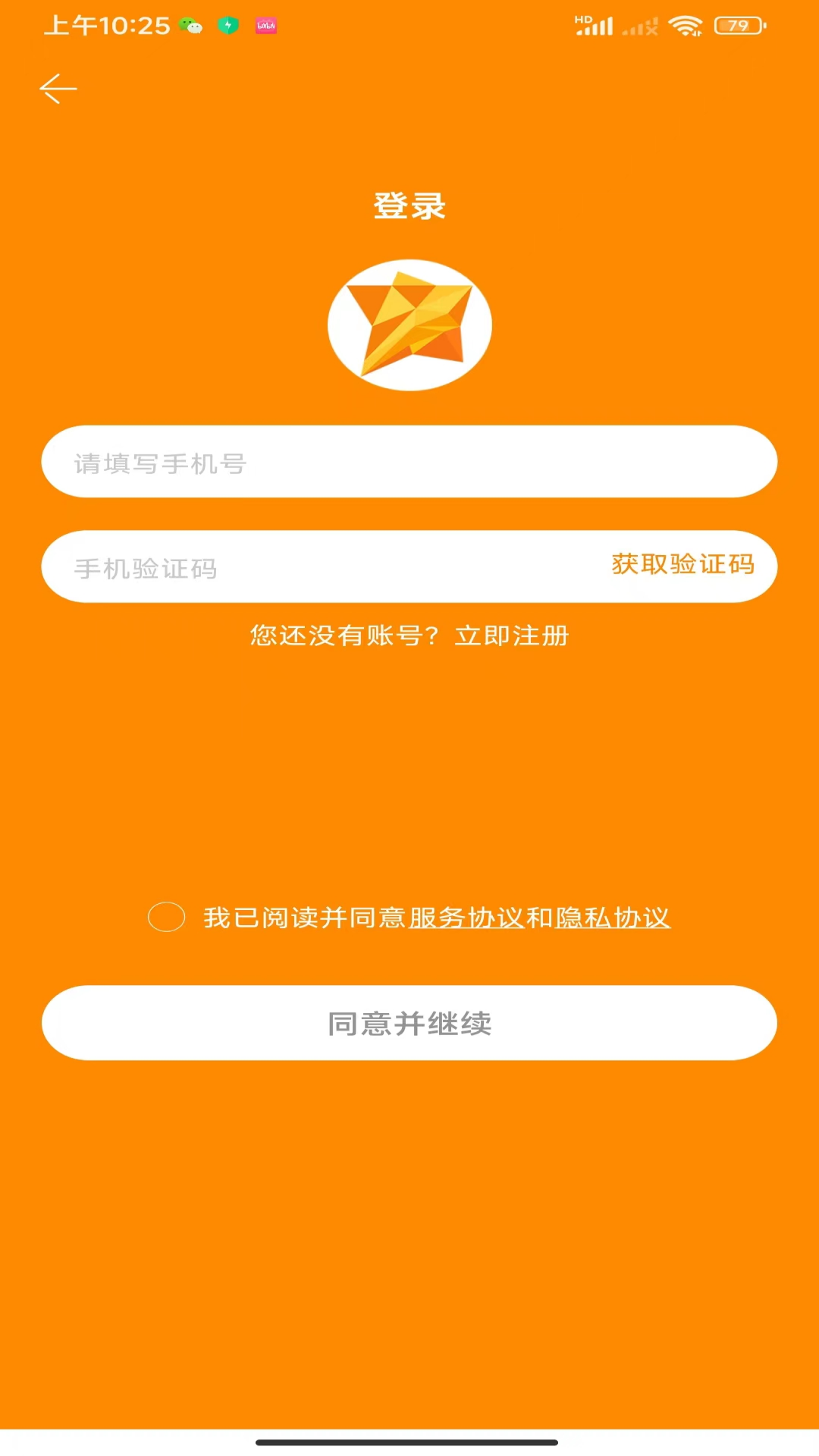Tap the 同意并继续 button
The height and width of the screenshot is (1456, 819).
[x=409, y=1023]
